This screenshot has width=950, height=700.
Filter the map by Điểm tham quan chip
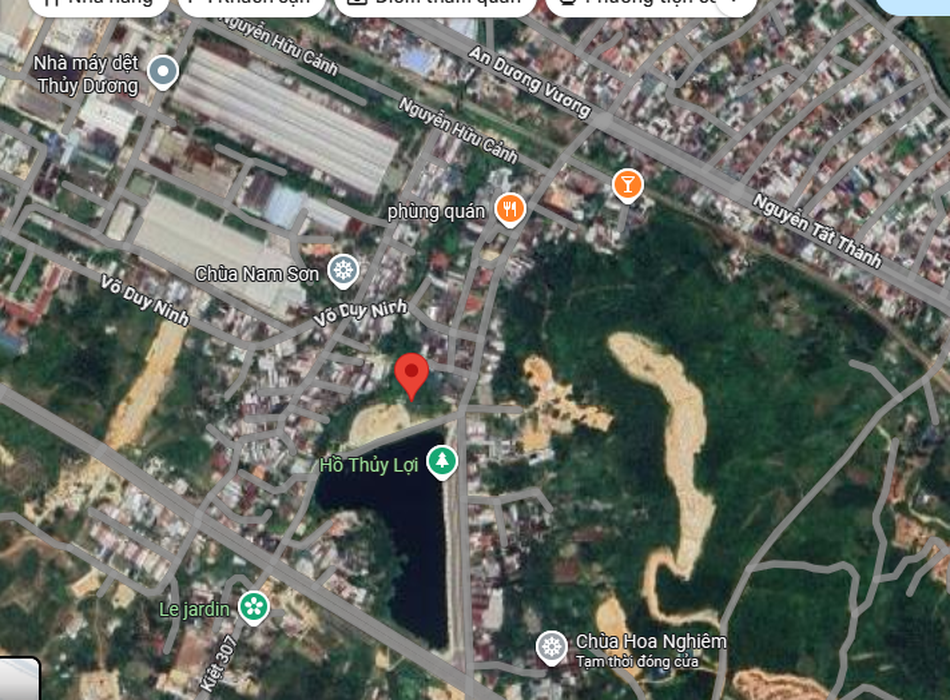click(x=432, y=3)
